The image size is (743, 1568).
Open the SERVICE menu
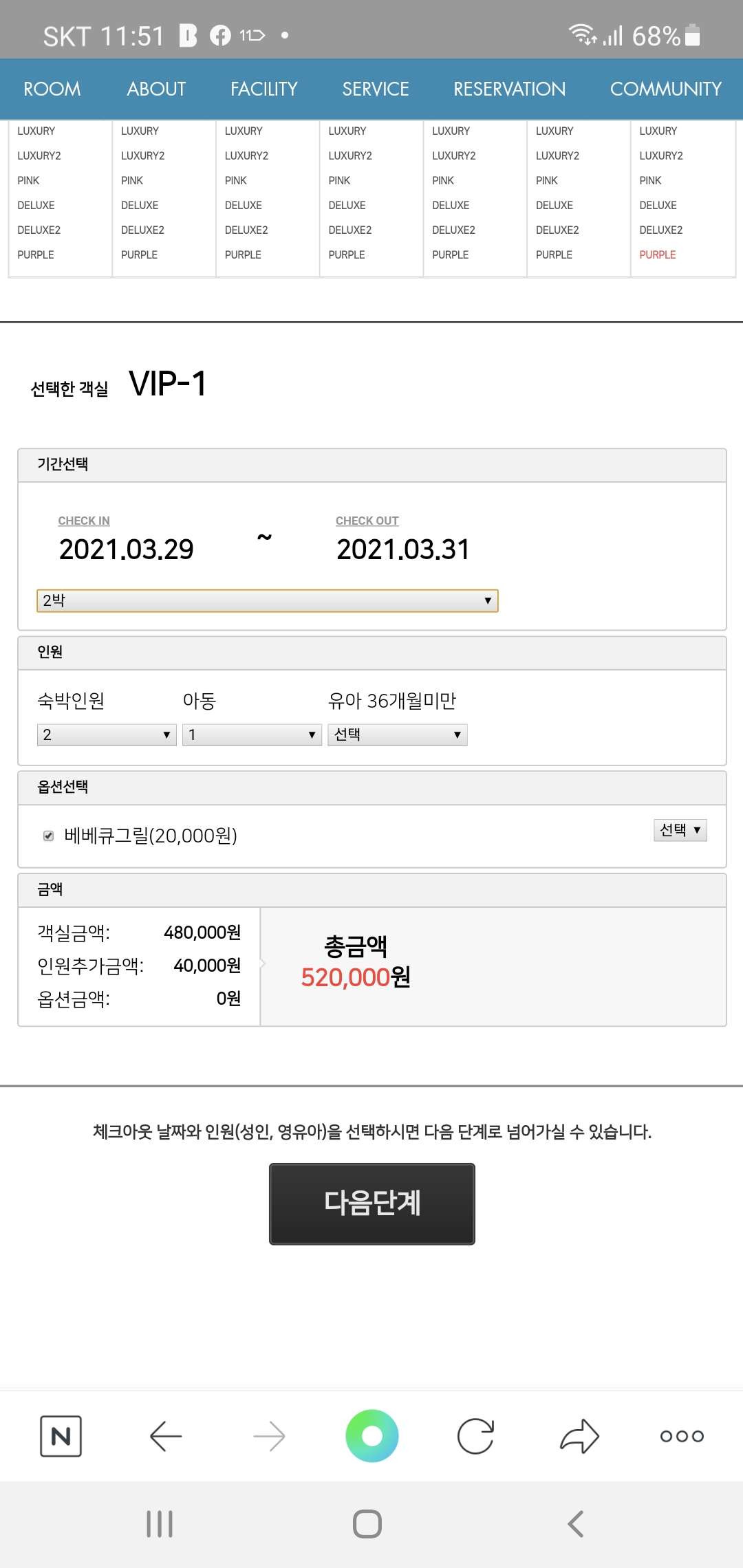376,89
